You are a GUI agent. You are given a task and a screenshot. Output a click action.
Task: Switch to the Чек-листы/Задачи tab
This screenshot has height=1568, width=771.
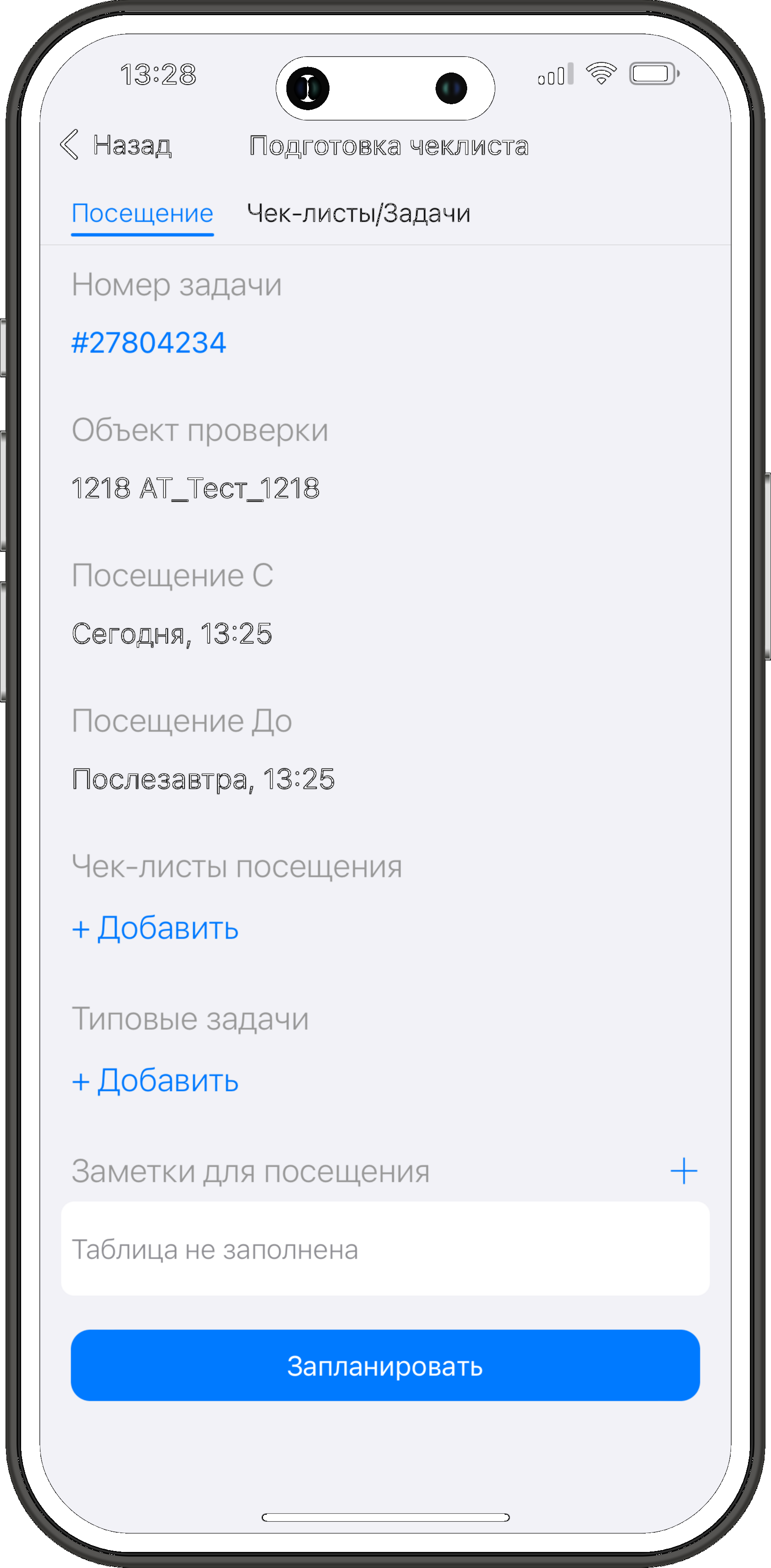[358, 214]
